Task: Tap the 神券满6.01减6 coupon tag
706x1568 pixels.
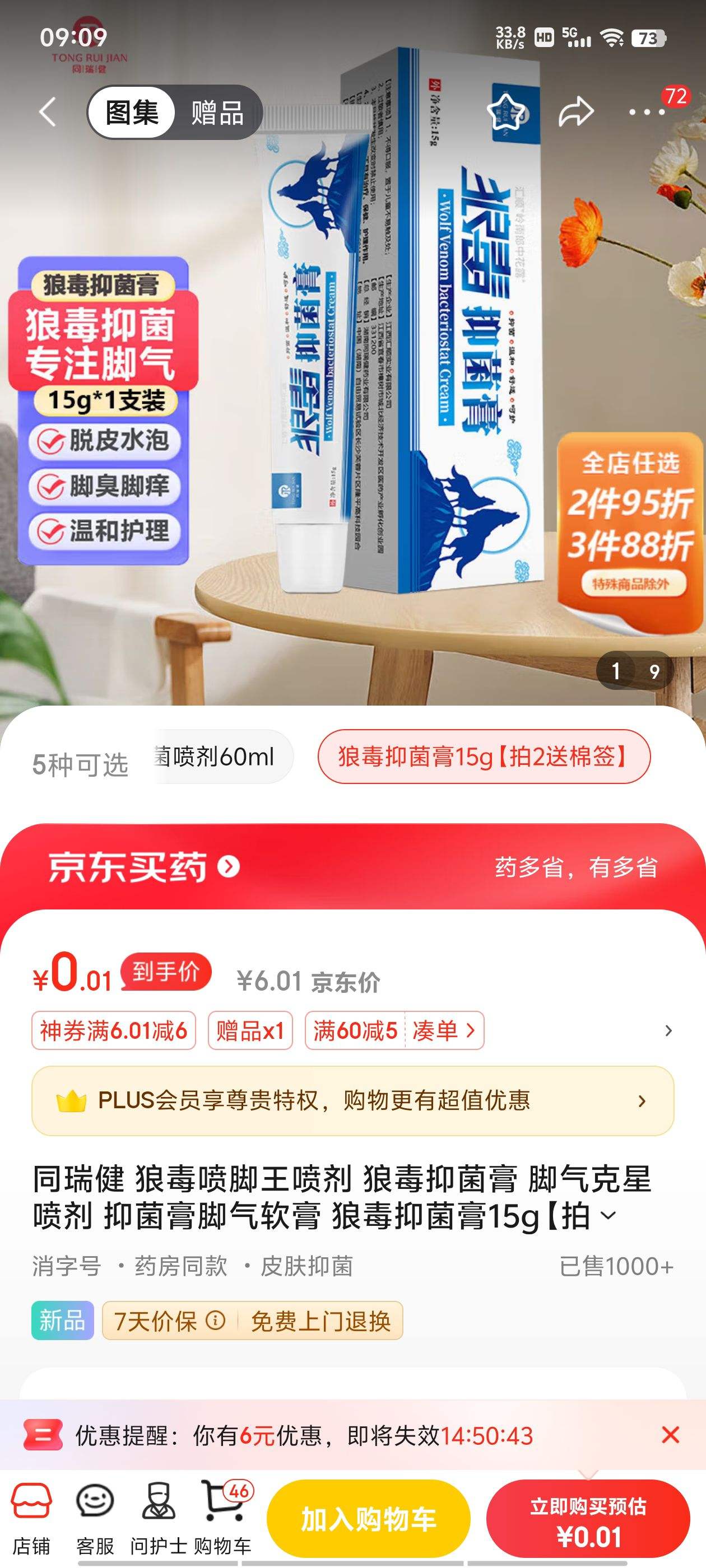Action: tap(113, 1030)
